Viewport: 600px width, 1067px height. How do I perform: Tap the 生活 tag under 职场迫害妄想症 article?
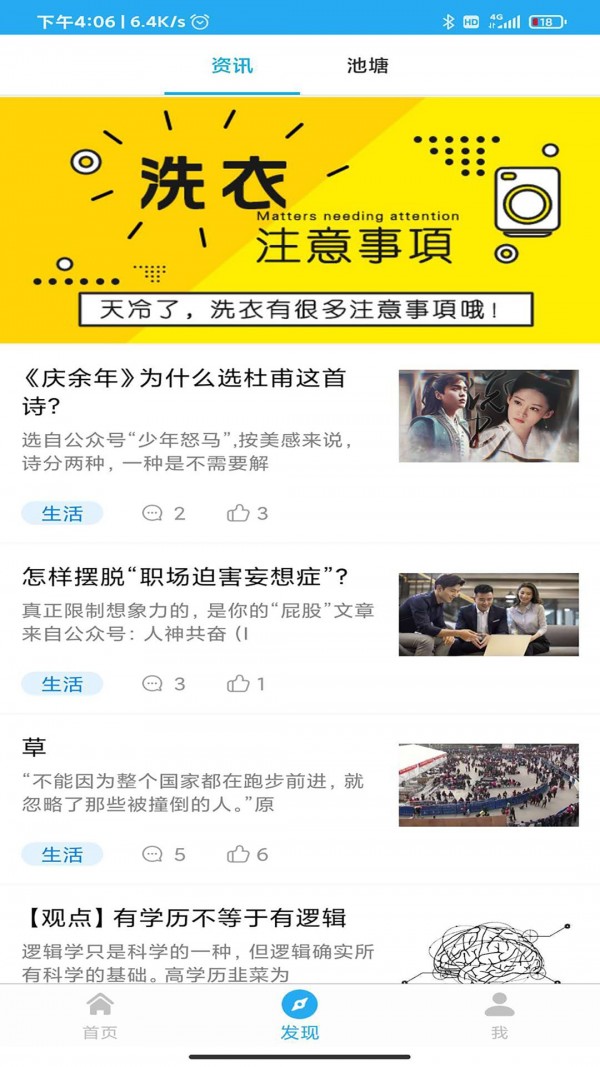coord(62,684)
